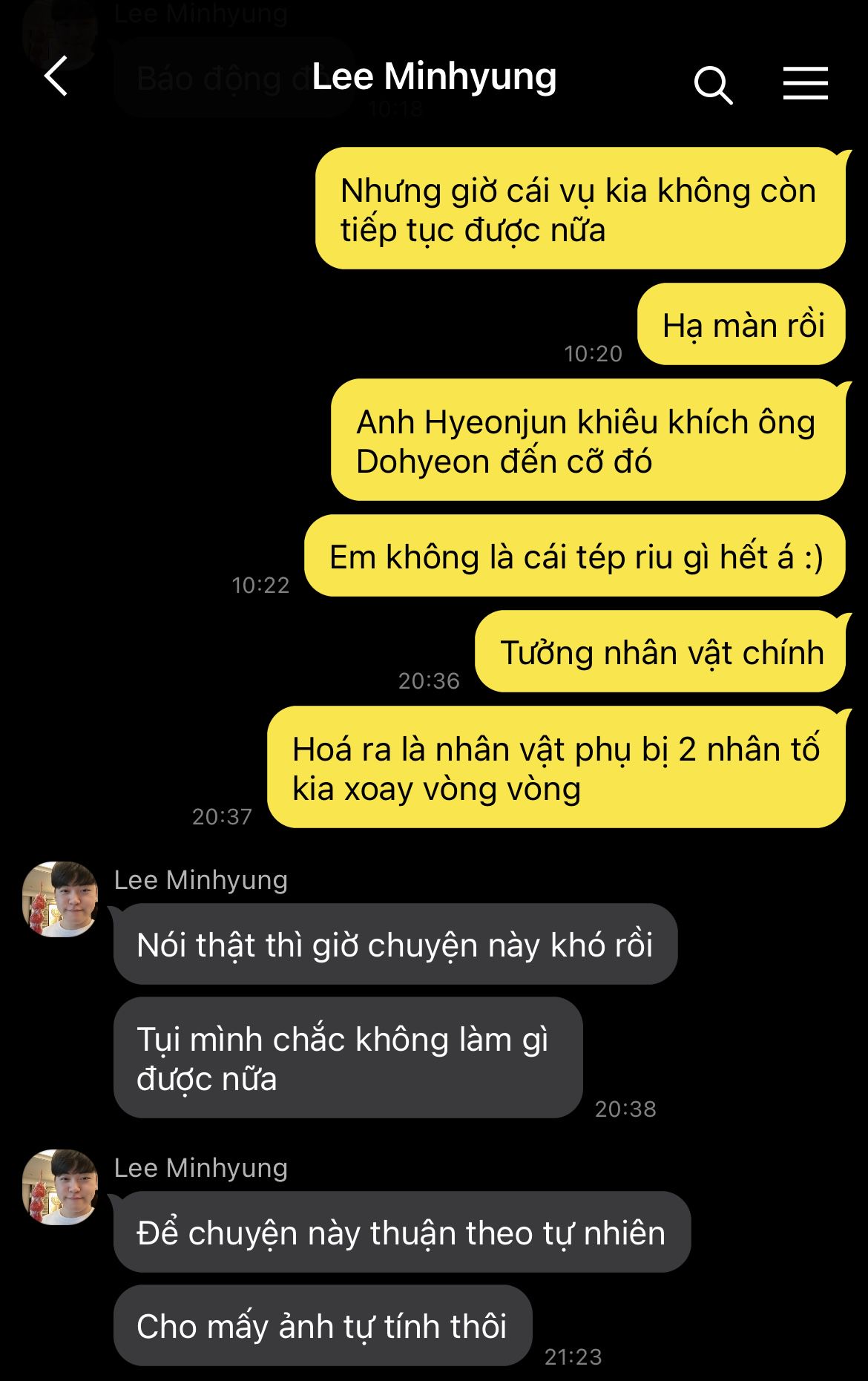Image resolution: width=868 pixels, height=1381 pixels.
Task: View Lee Minhyung's avatar beside 'Để chuyện này' message
Action: pos(60,1187)
